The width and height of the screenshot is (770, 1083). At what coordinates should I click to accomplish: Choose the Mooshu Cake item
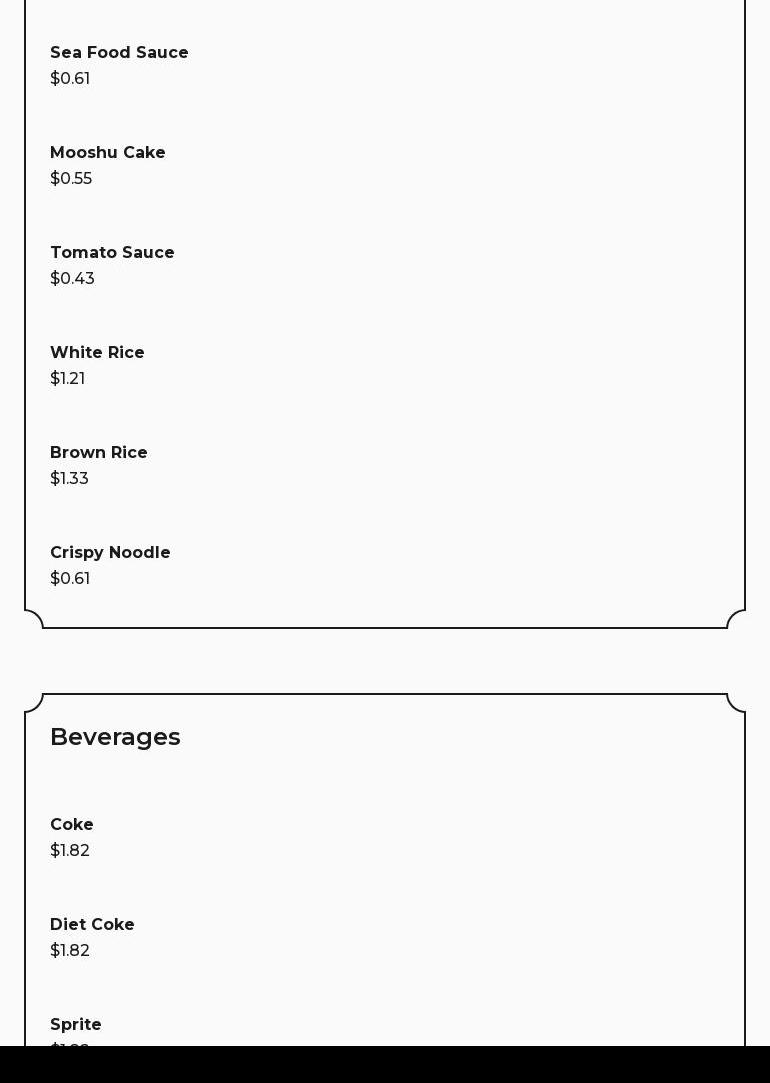click(108, 153)
